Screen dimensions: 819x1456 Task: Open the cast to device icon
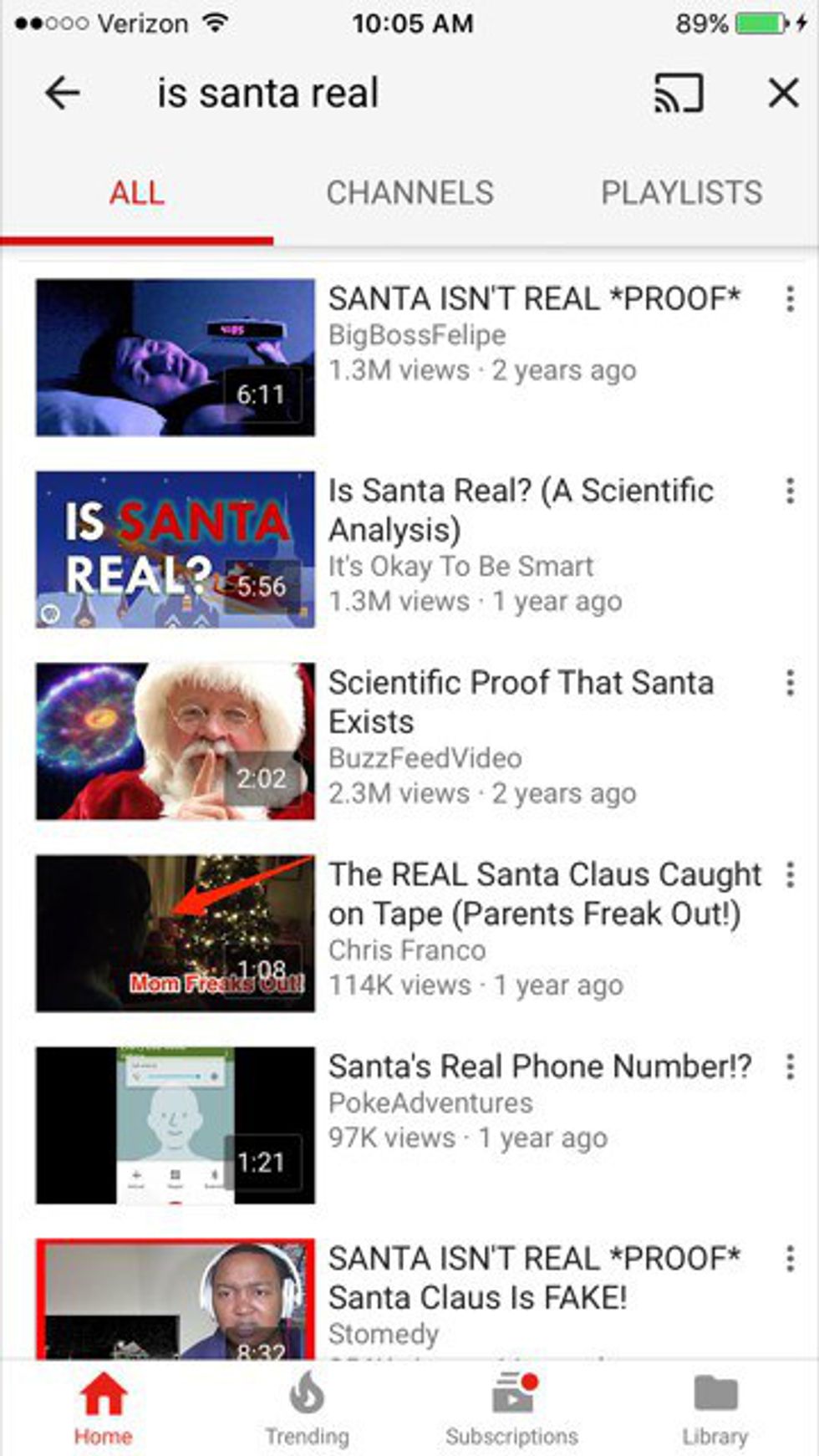coord(678,92)
